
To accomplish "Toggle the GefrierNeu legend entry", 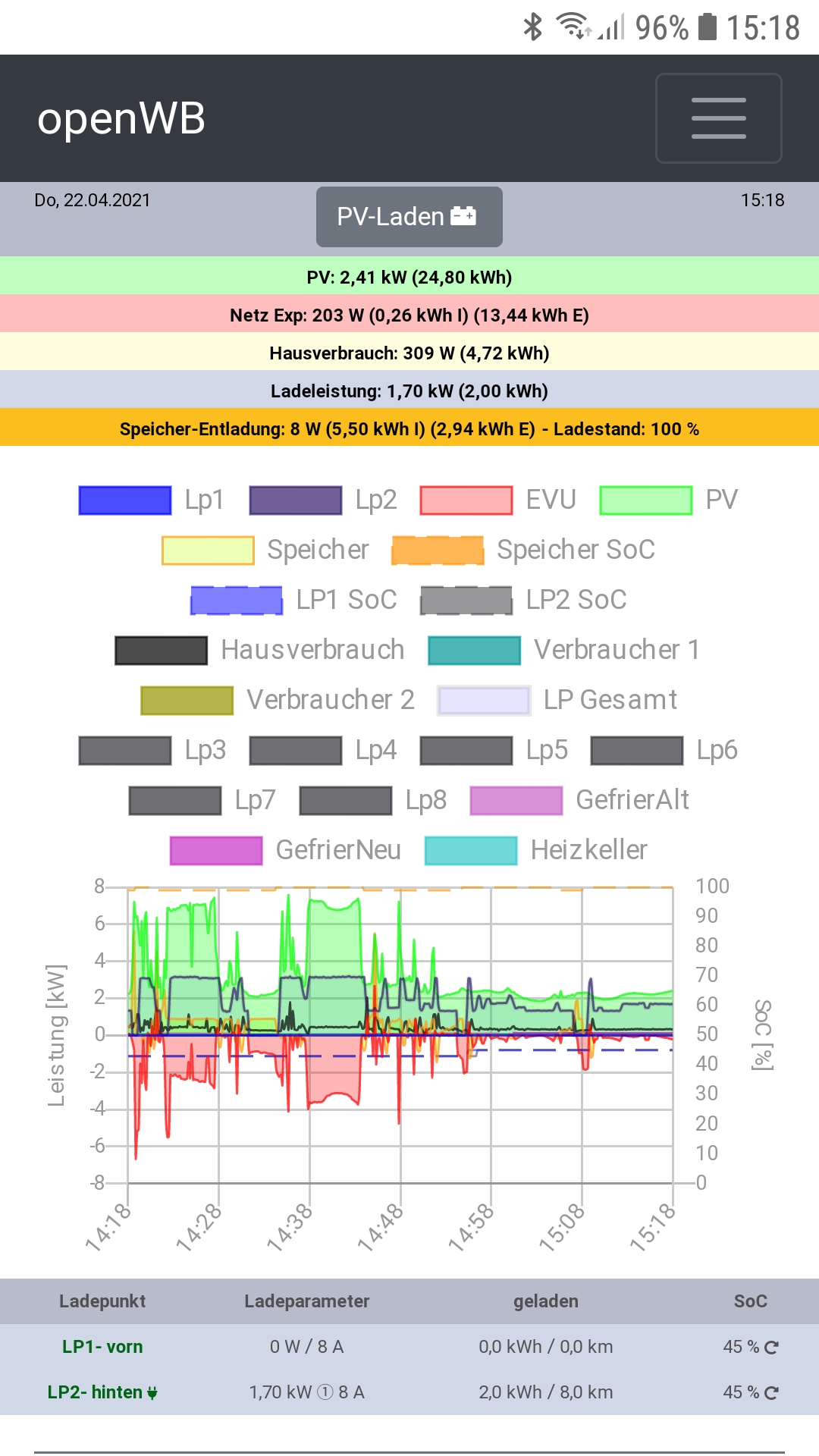I will tap(285, 851).
